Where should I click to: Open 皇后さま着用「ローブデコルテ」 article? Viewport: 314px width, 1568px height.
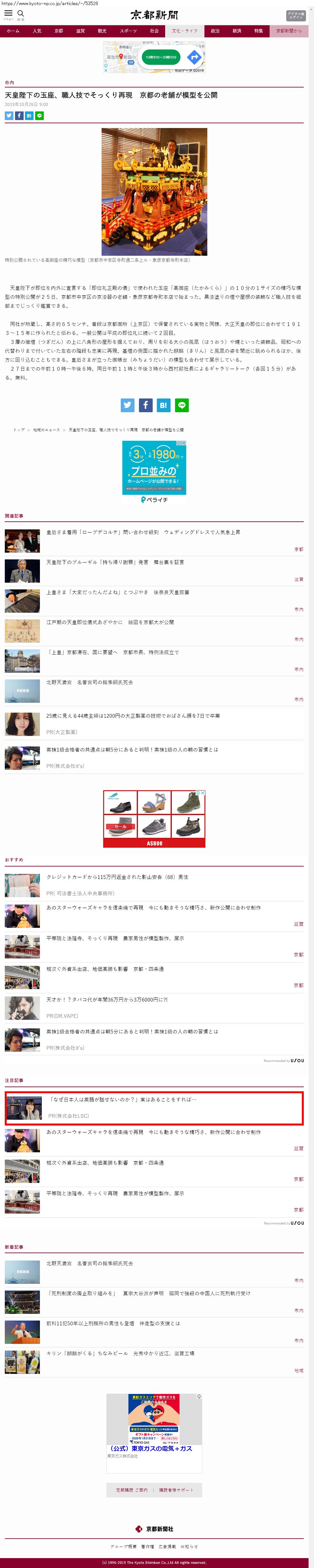pos(143,532)
